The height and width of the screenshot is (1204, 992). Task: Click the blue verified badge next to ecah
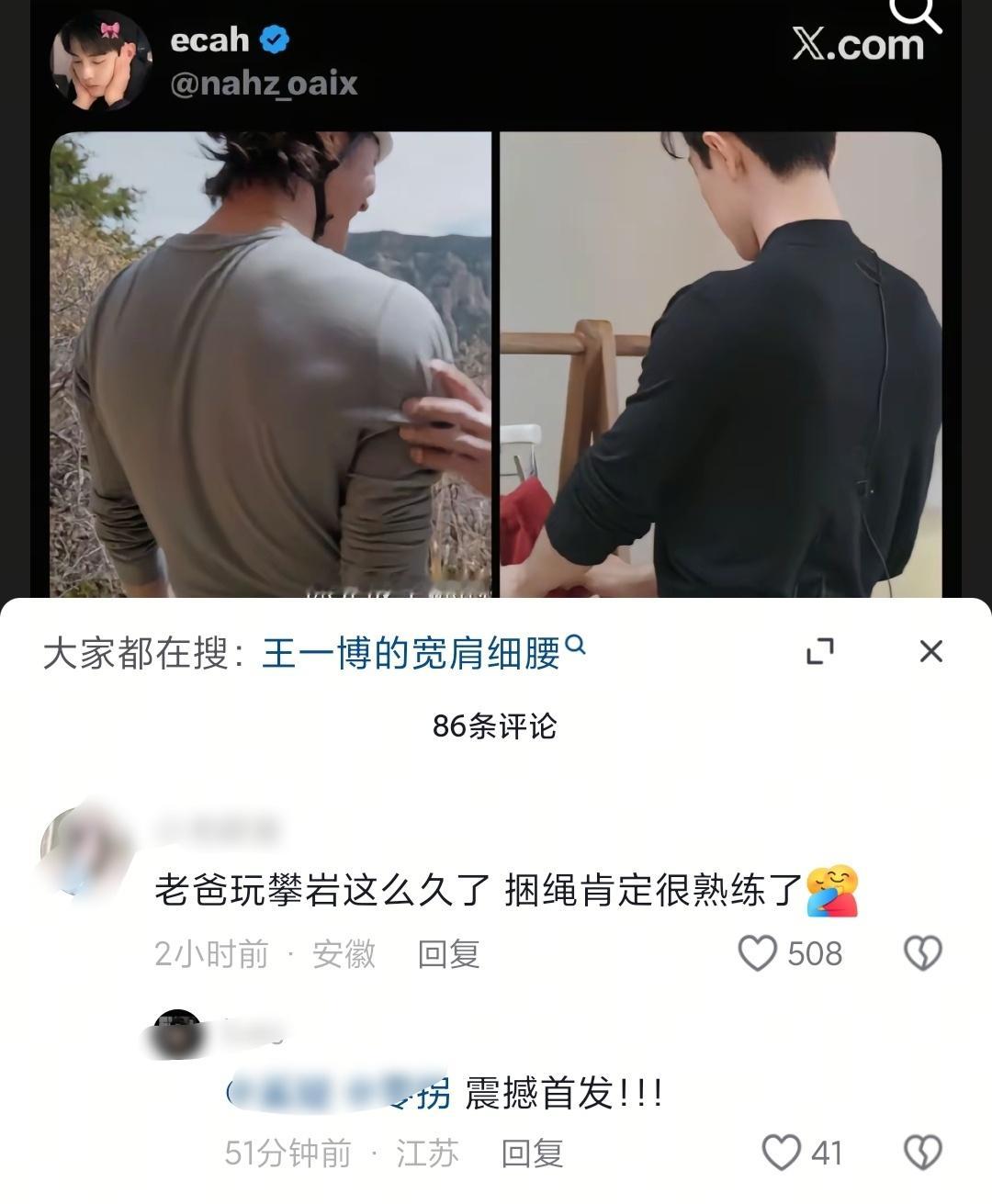tap(273, 39)
